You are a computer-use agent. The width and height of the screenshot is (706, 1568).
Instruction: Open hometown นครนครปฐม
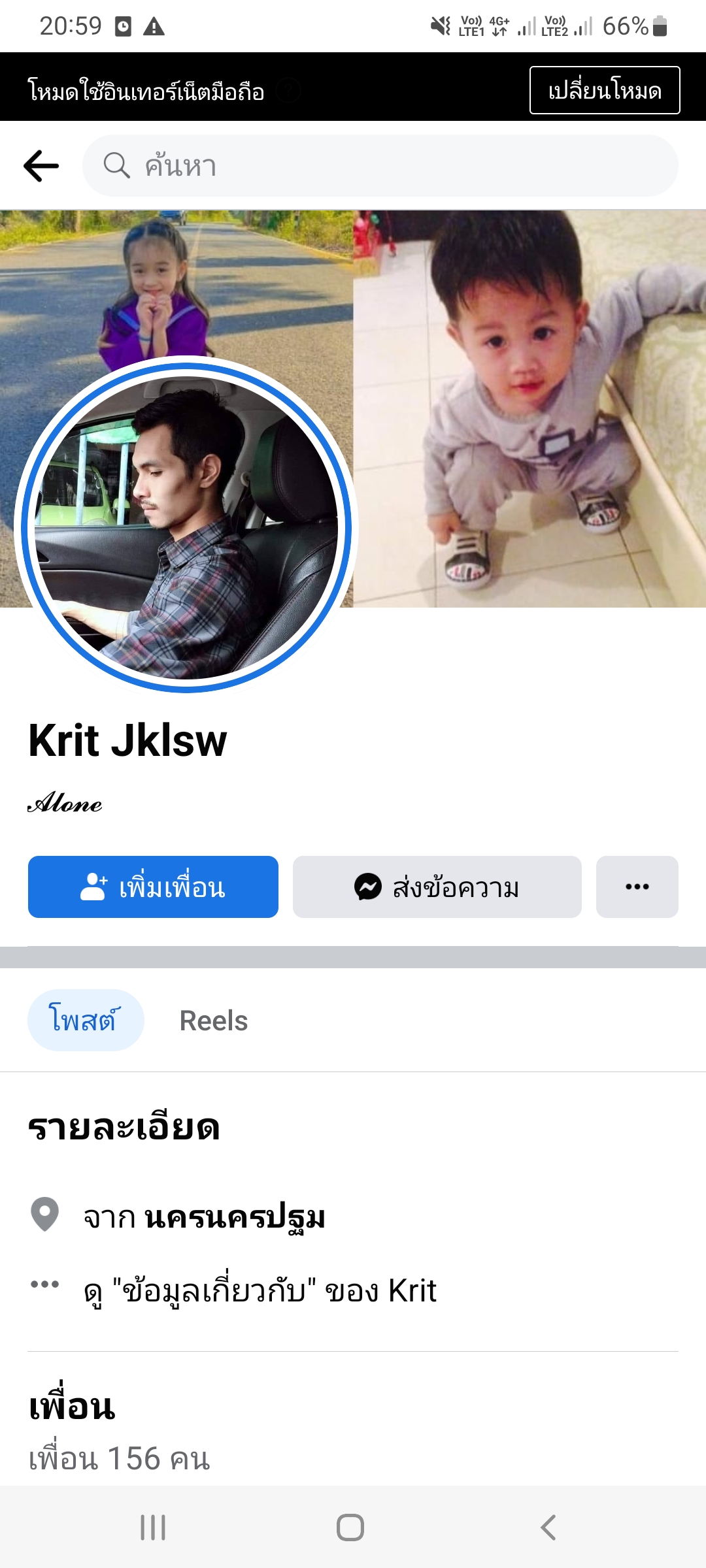[x=234, y=1217]
